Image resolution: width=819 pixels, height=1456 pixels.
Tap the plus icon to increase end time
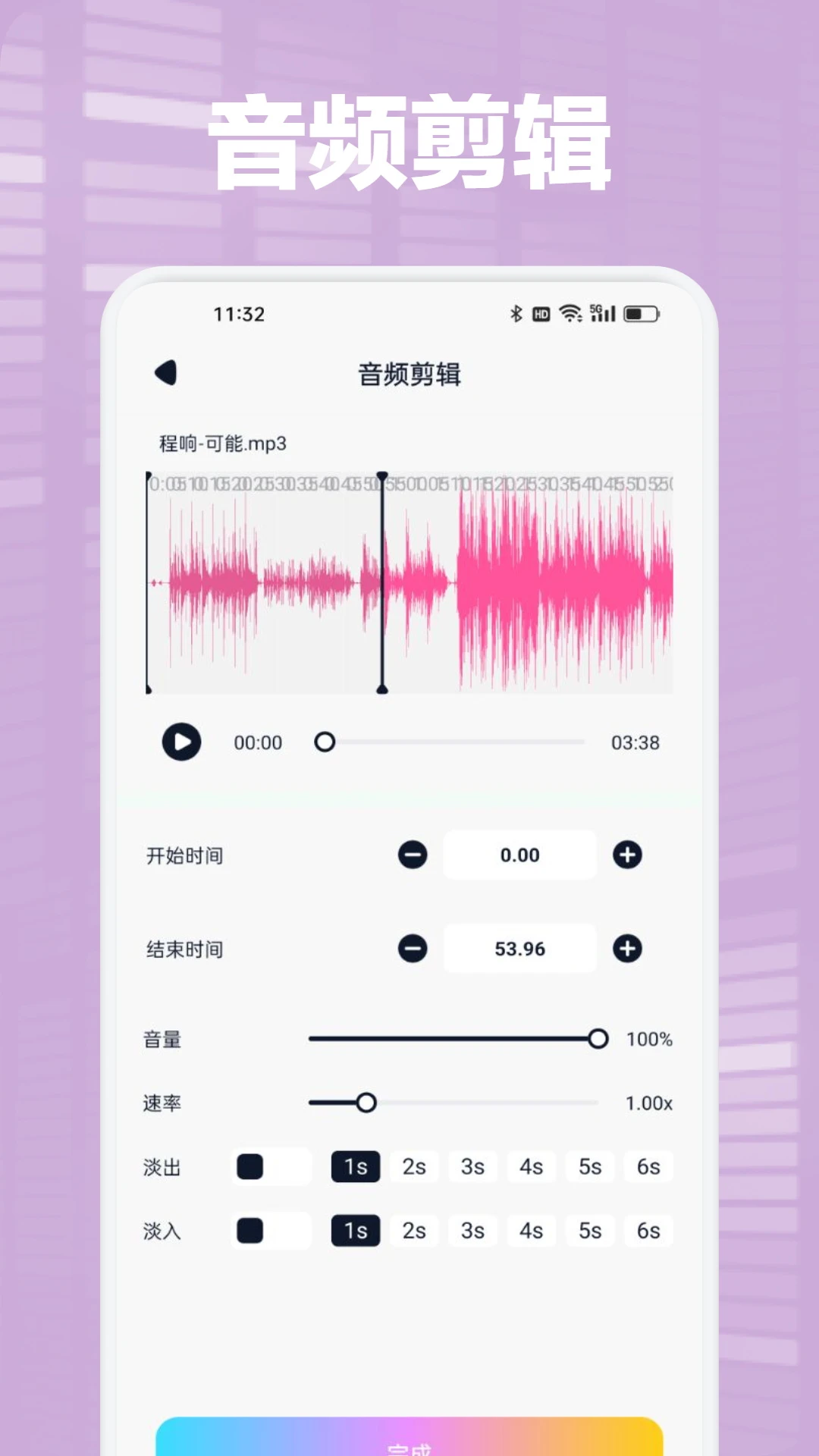pyautogui.click(x=627, y=949)
